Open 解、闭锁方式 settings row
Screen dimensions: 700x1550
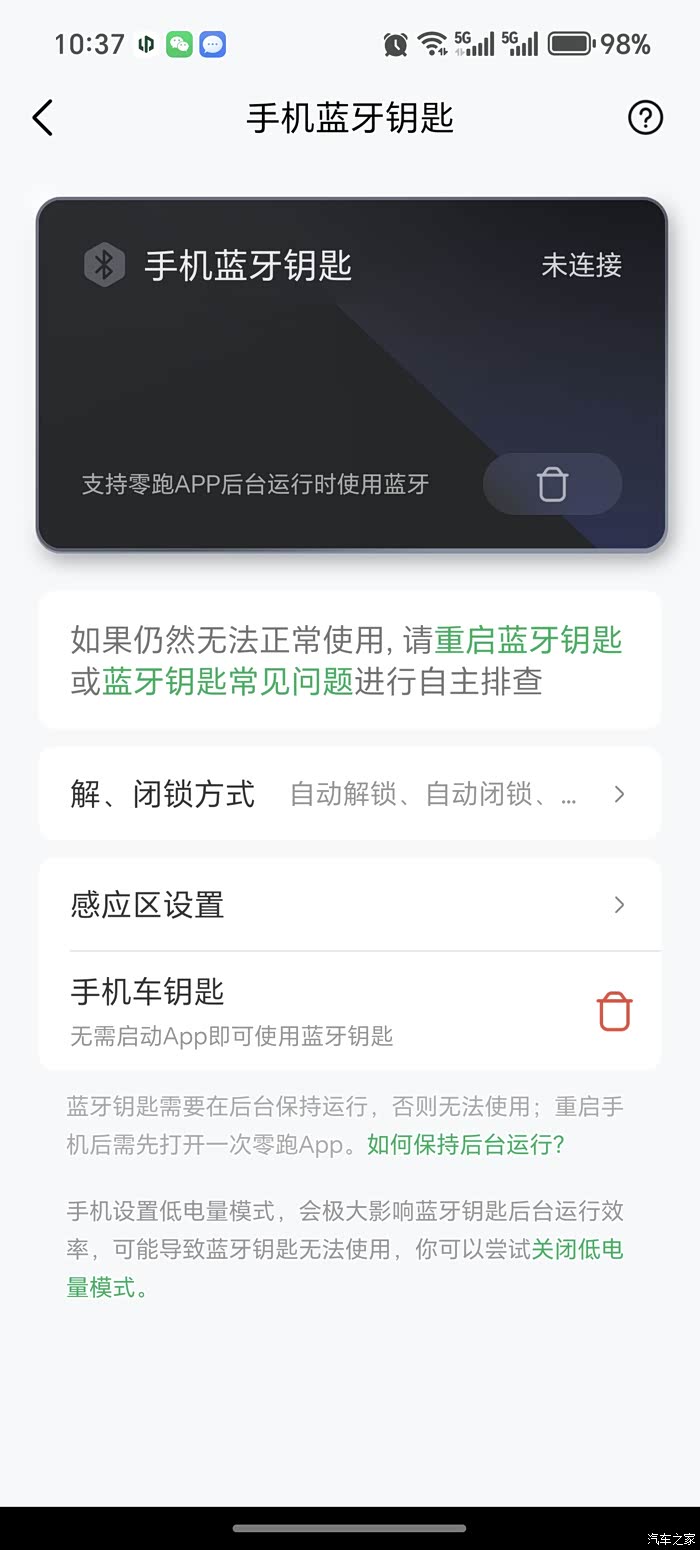click(350, 794)
